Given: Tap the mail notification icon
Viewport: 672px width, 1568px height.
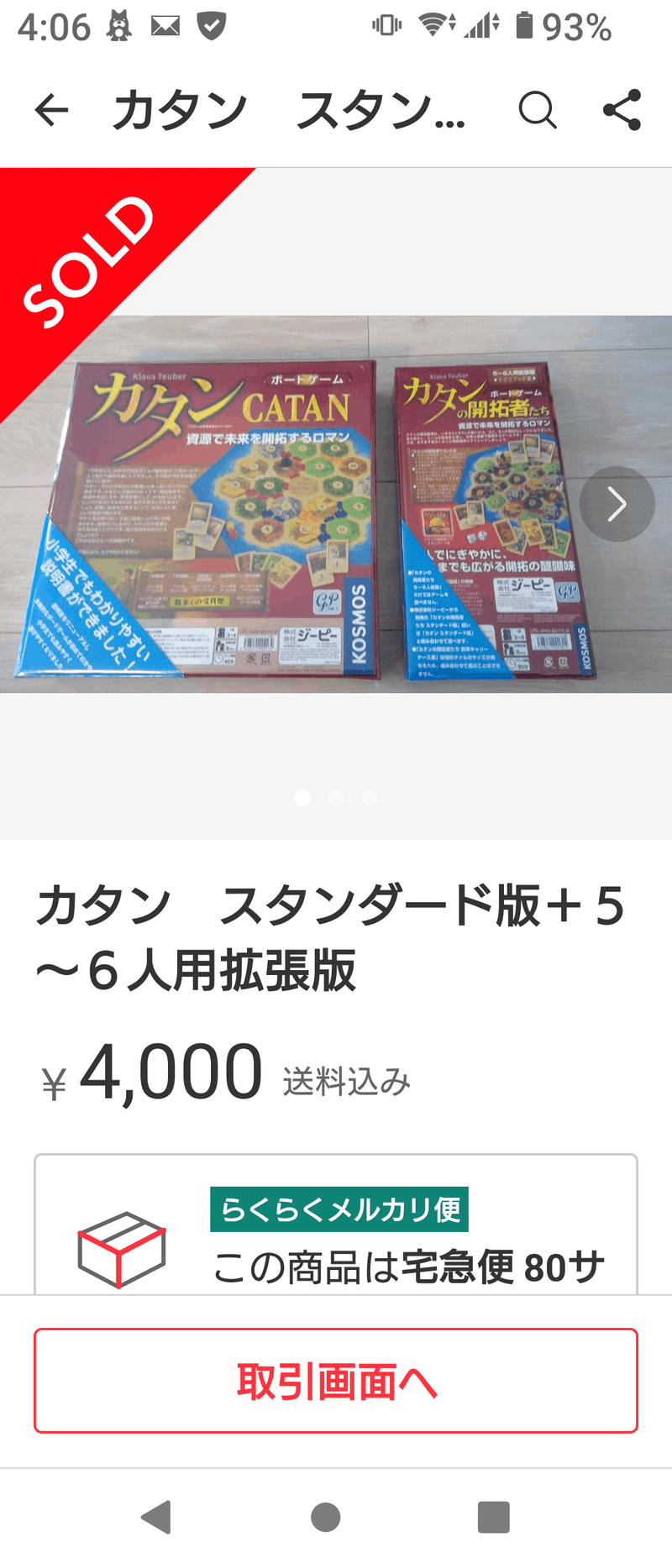Looking at the screenshot, I should point(166,25).
